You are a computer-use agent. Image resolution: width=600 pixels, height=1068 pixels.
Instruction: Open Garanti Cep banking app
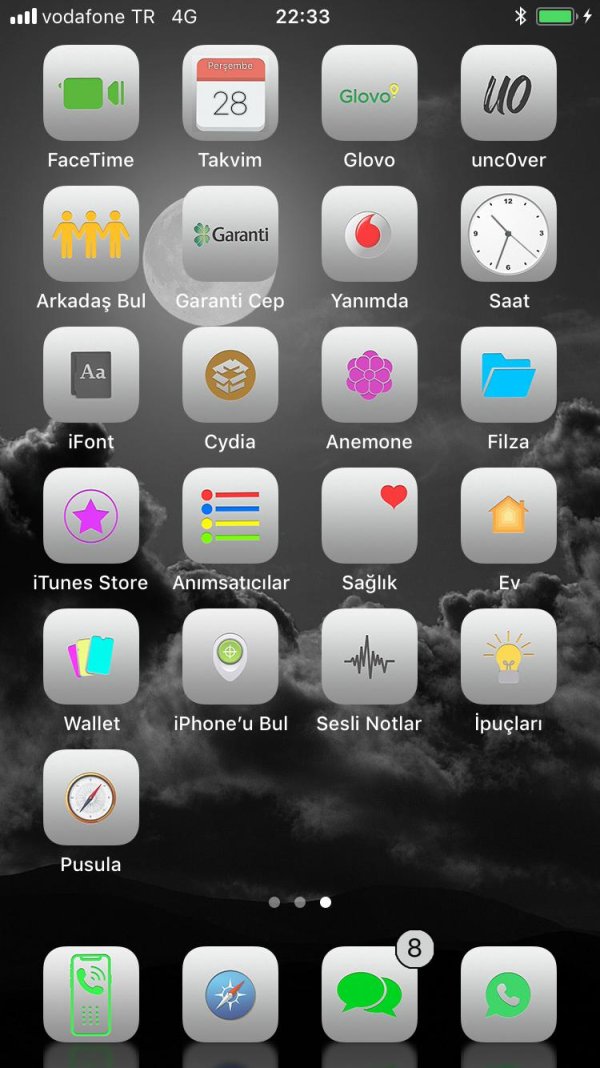click(230, 234)
